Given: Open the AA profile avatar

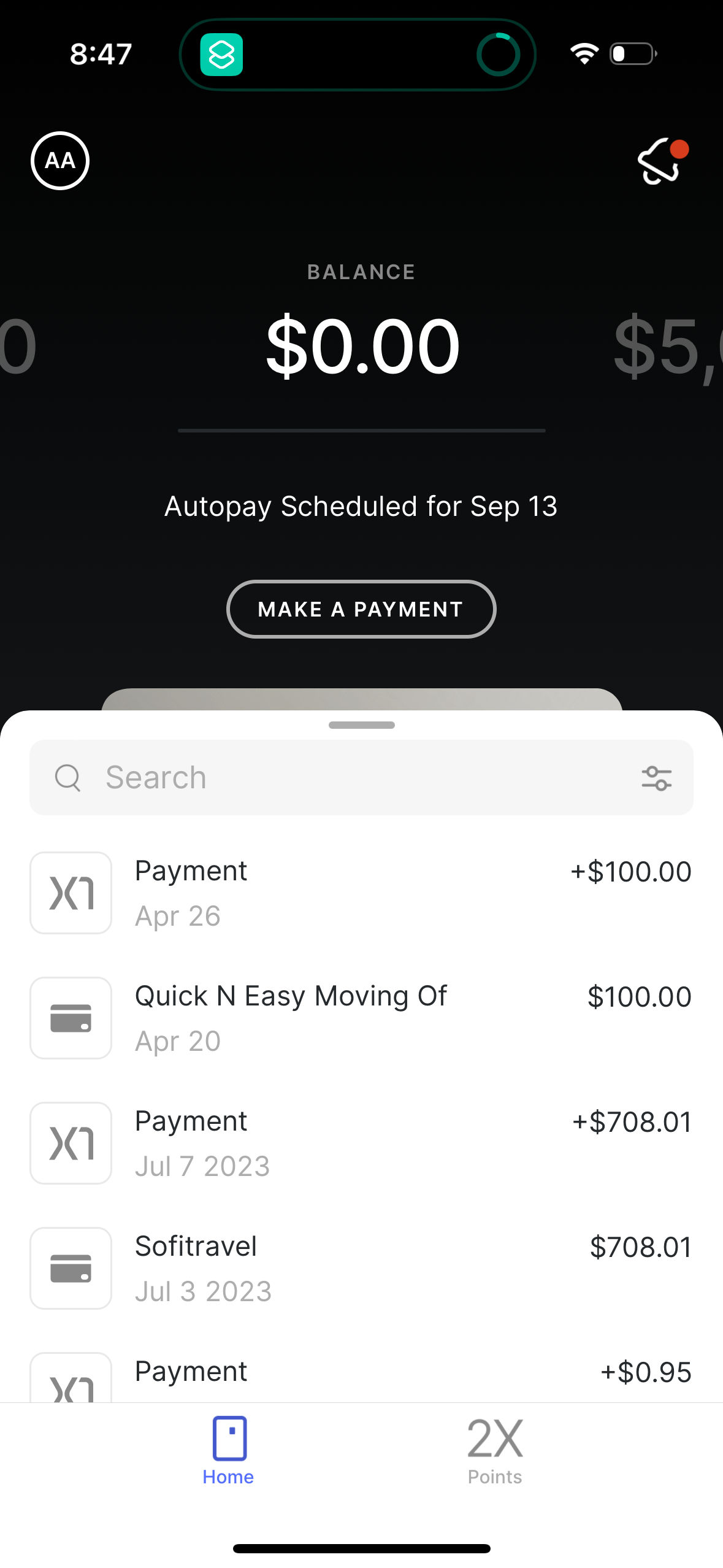Looking at the screenshot, I should point(60,160).
